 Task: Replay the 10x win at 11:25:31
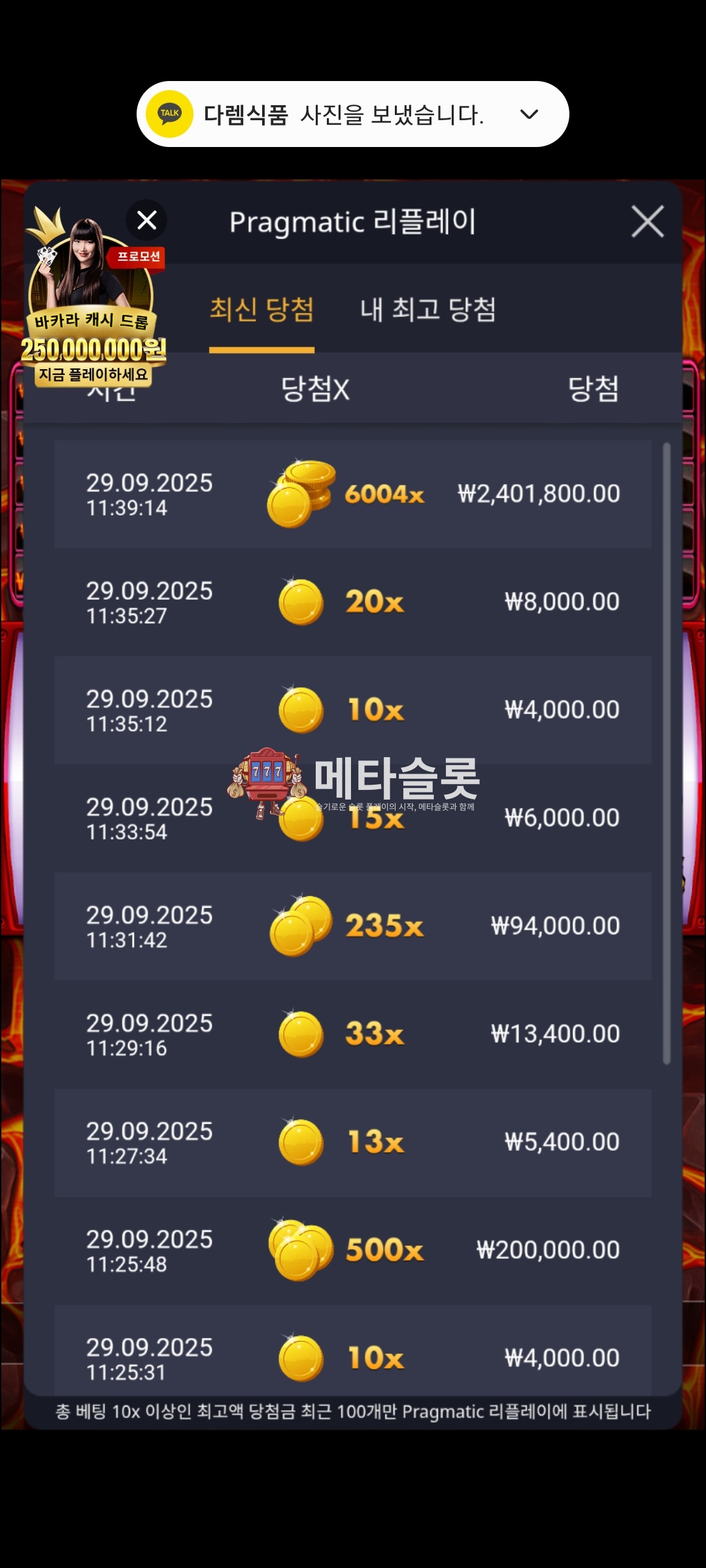click(x=353, y=1356)
